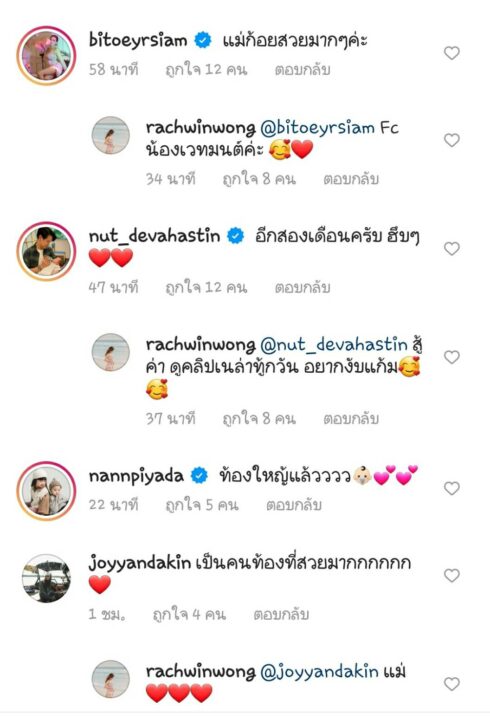Like nannpiyada's comment
The height and width of the screenshot is (720, 490).
pos(452,488)
